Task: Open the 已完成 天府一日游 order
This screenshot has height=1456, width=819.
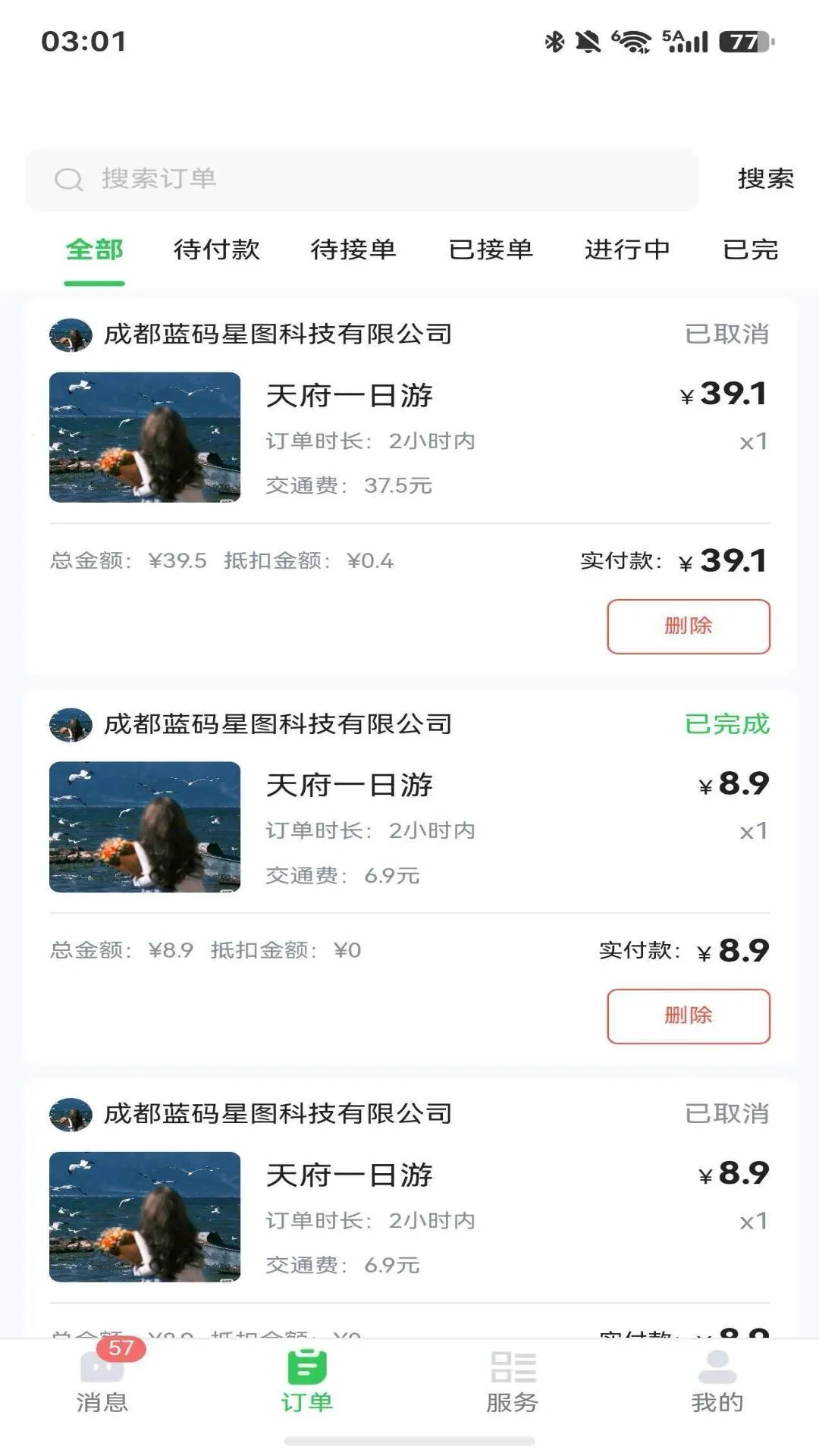Action: [x=409, y=827]
